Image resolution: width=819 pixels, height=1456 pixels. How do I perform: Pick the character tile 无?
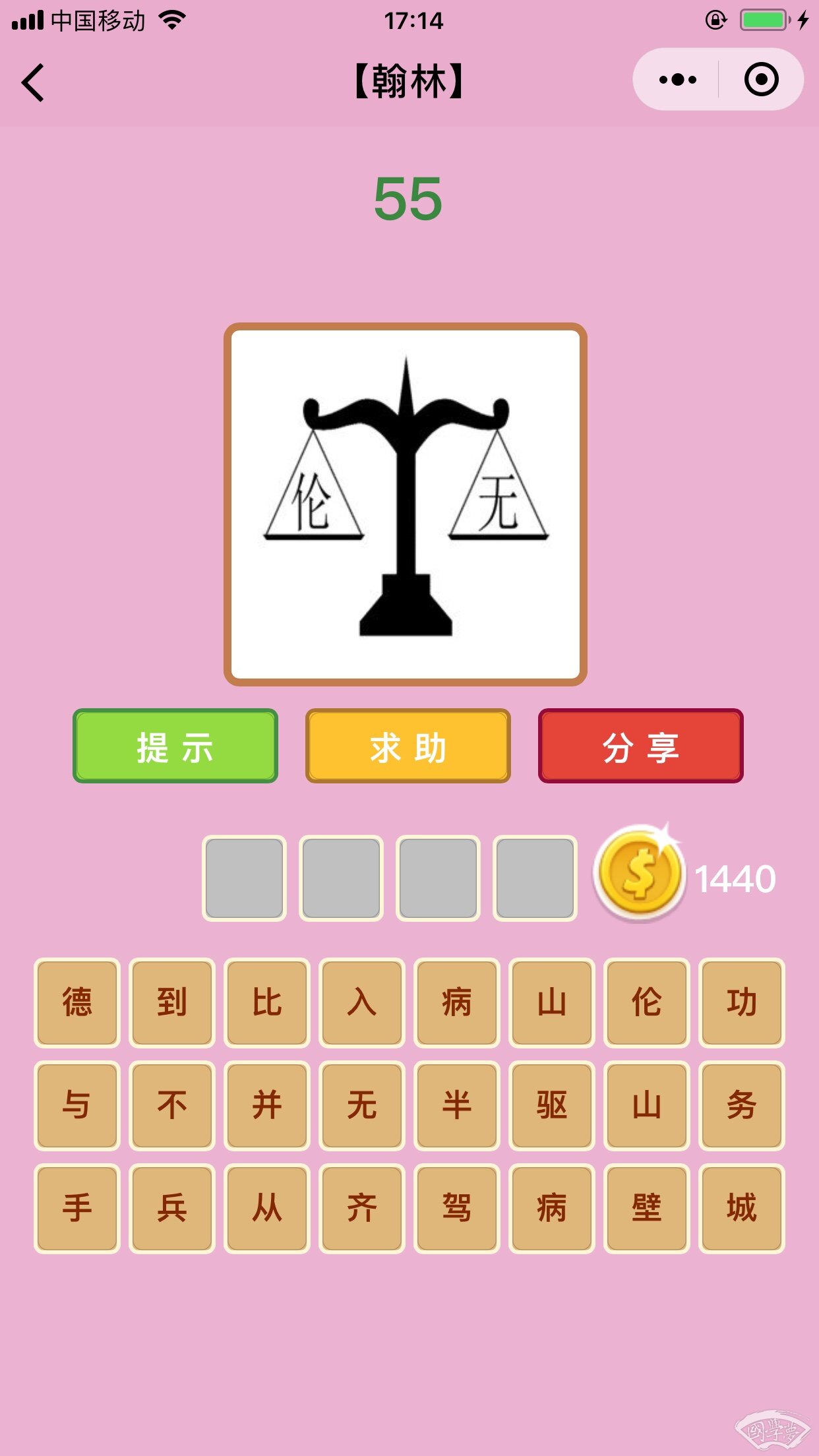(x=361, y=1105)
